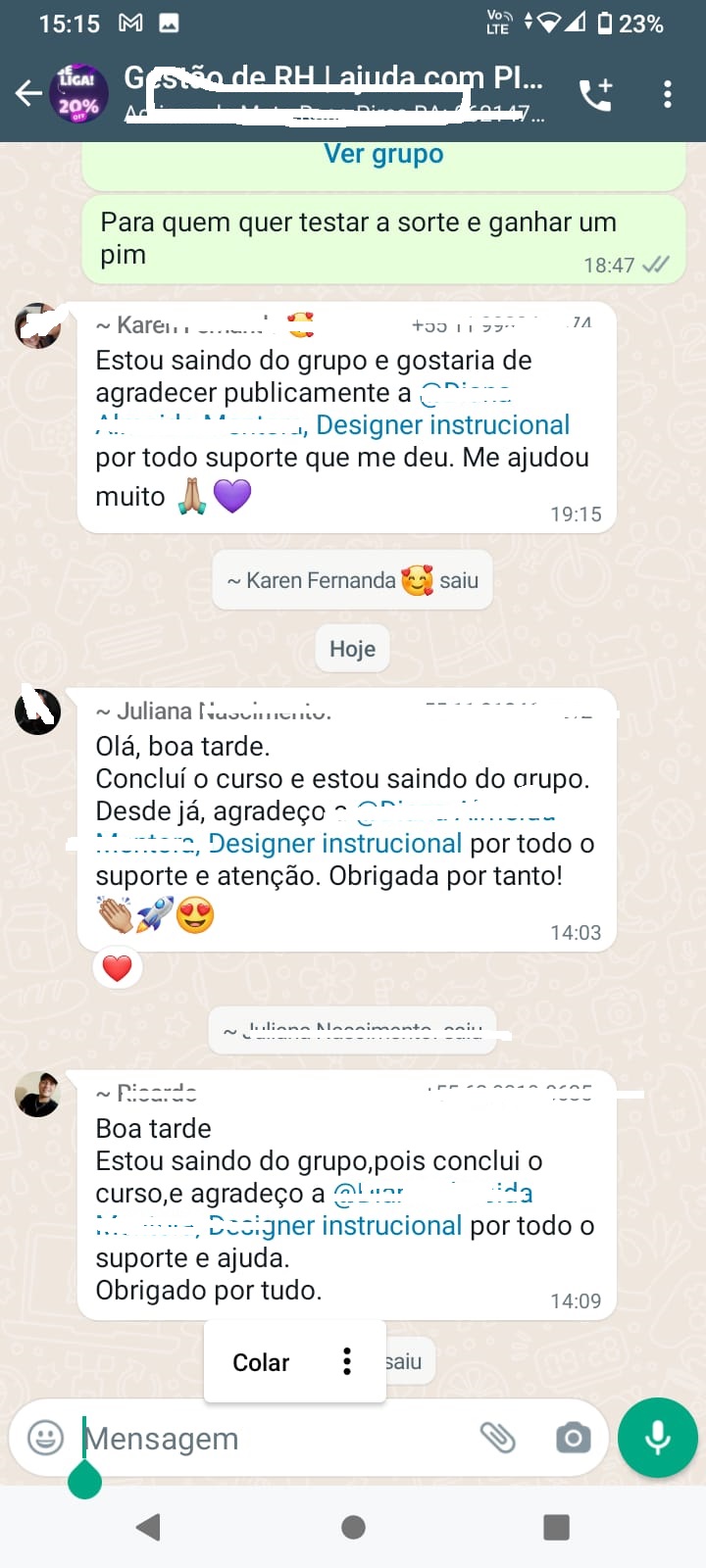Focus the Mensagem text field

coord(265,1439)
